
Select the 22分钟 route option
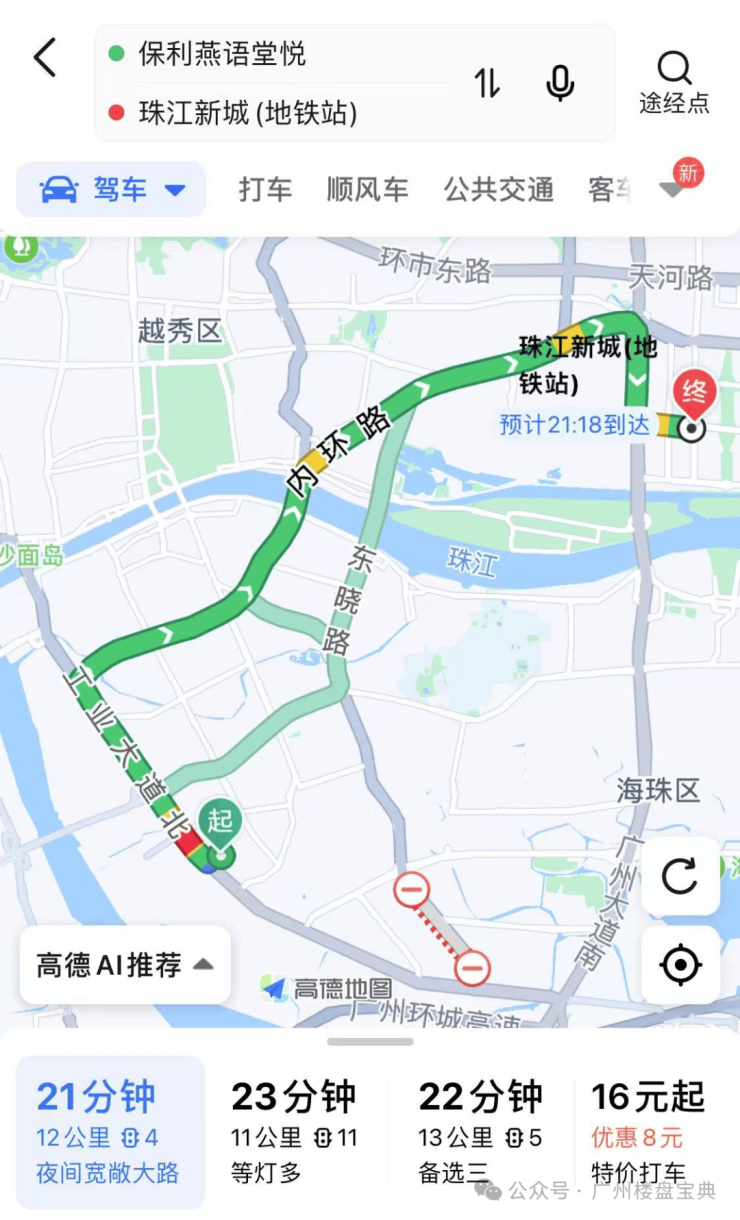481,1132
